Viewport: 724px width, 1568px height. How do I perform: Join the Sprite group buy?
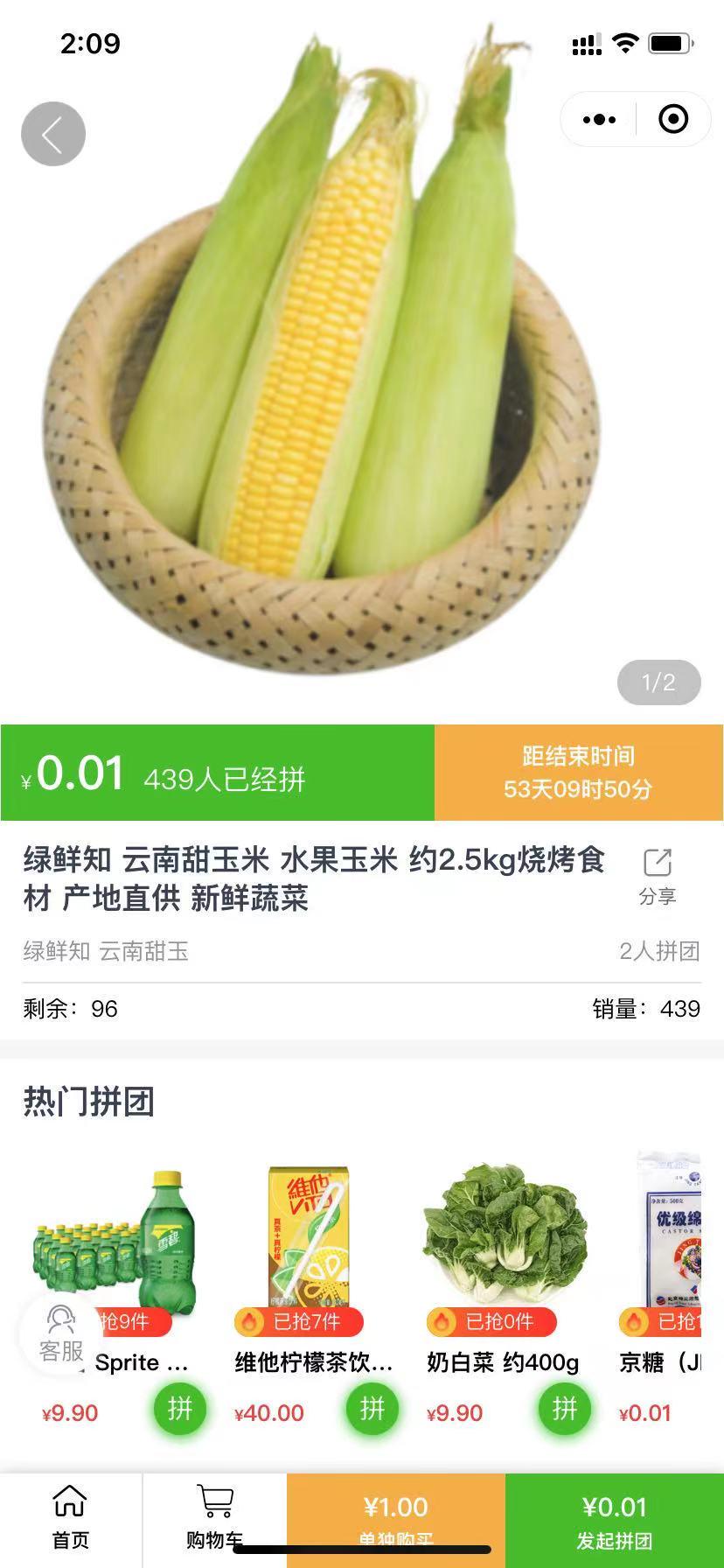[179, 1409]
